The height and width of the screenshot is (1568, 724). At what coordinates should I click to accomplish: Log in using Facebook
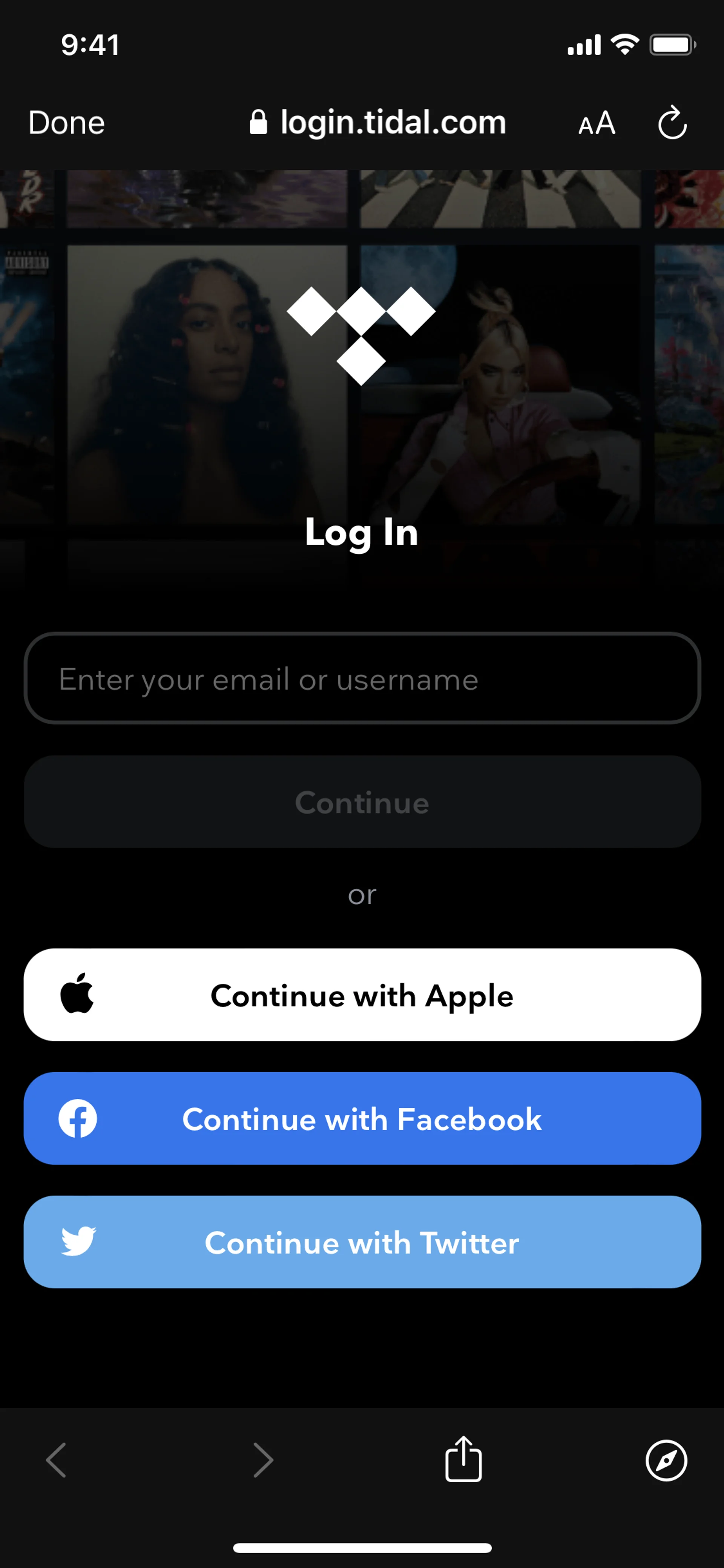(x=362, y=1119)
